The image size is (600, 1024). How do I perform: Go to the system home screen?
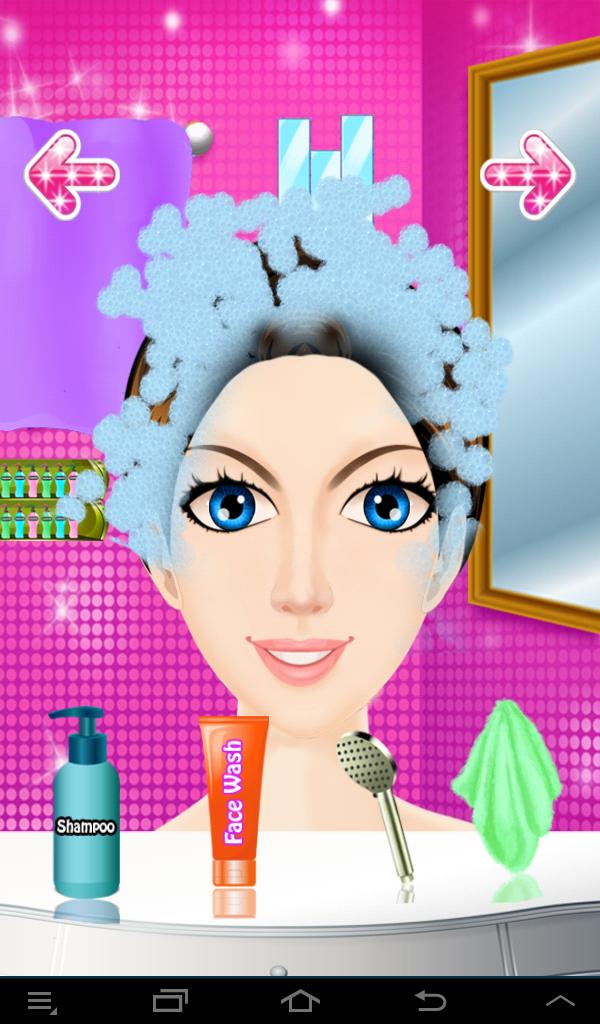pos(300,1000)
